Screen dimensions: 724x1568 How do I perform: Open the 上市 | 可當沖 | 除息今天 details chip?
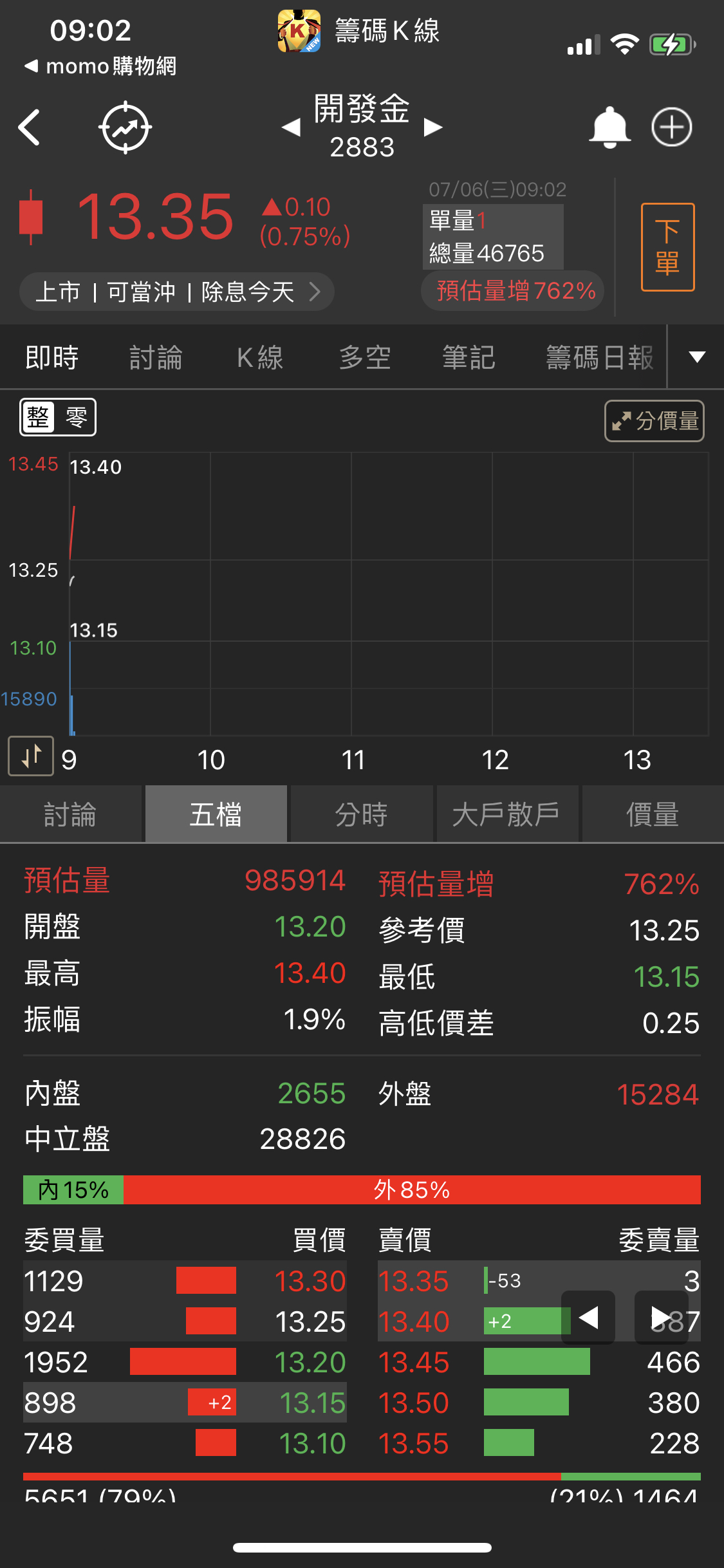(x=177, y=292)
